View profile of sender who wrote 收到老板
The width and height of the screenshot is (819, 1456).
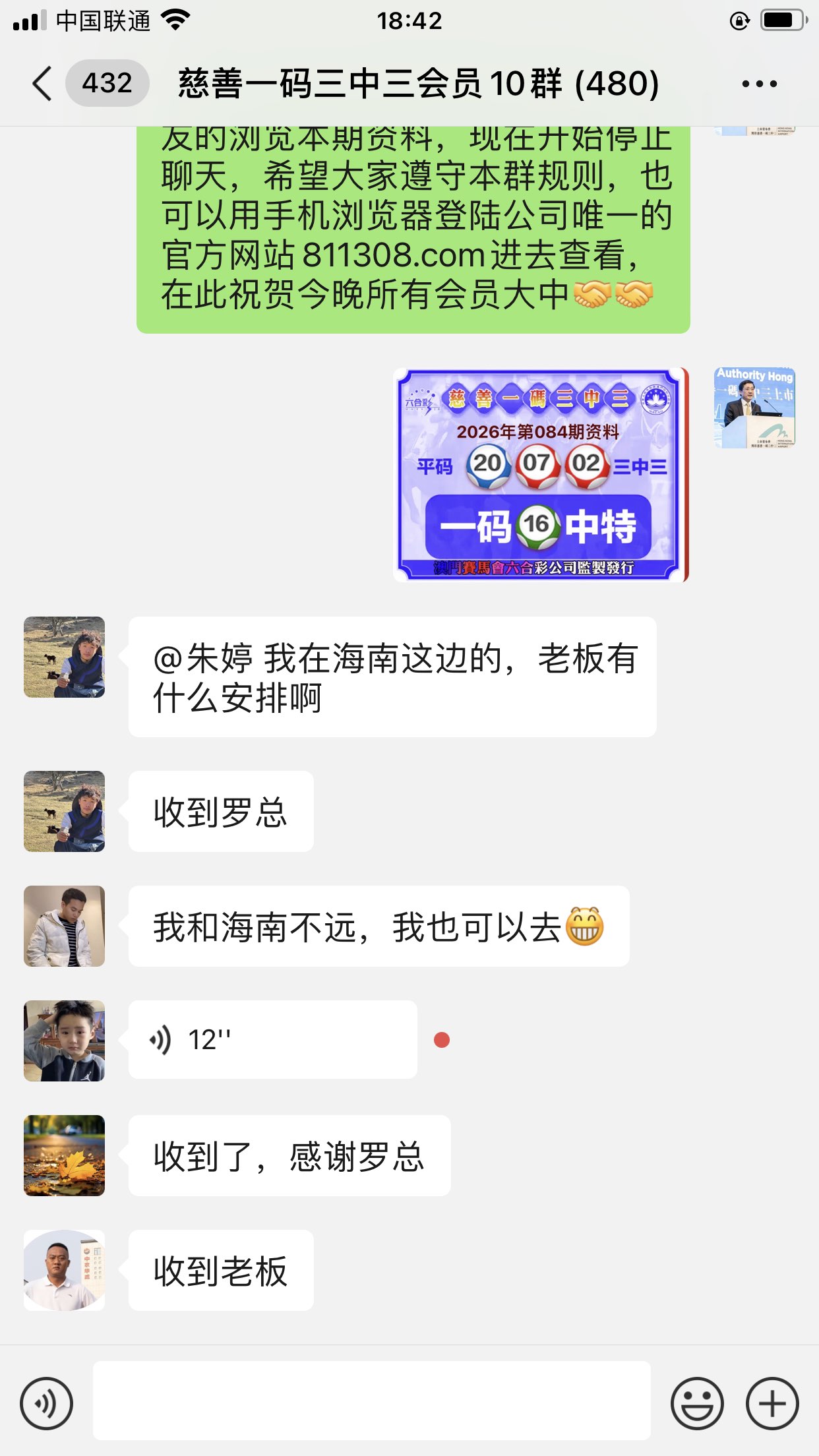pos(64,1270)
